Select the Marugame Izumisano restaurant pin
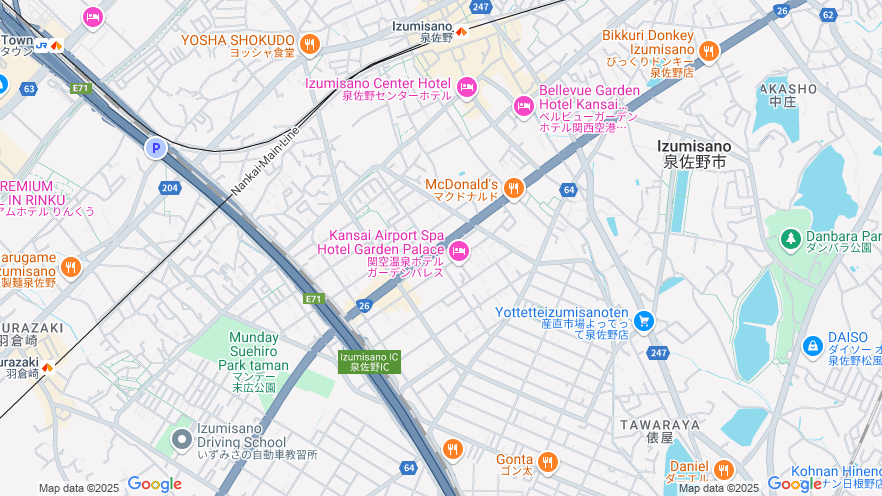The width and height of the screenshot is (882, 496). pos(70,266)
